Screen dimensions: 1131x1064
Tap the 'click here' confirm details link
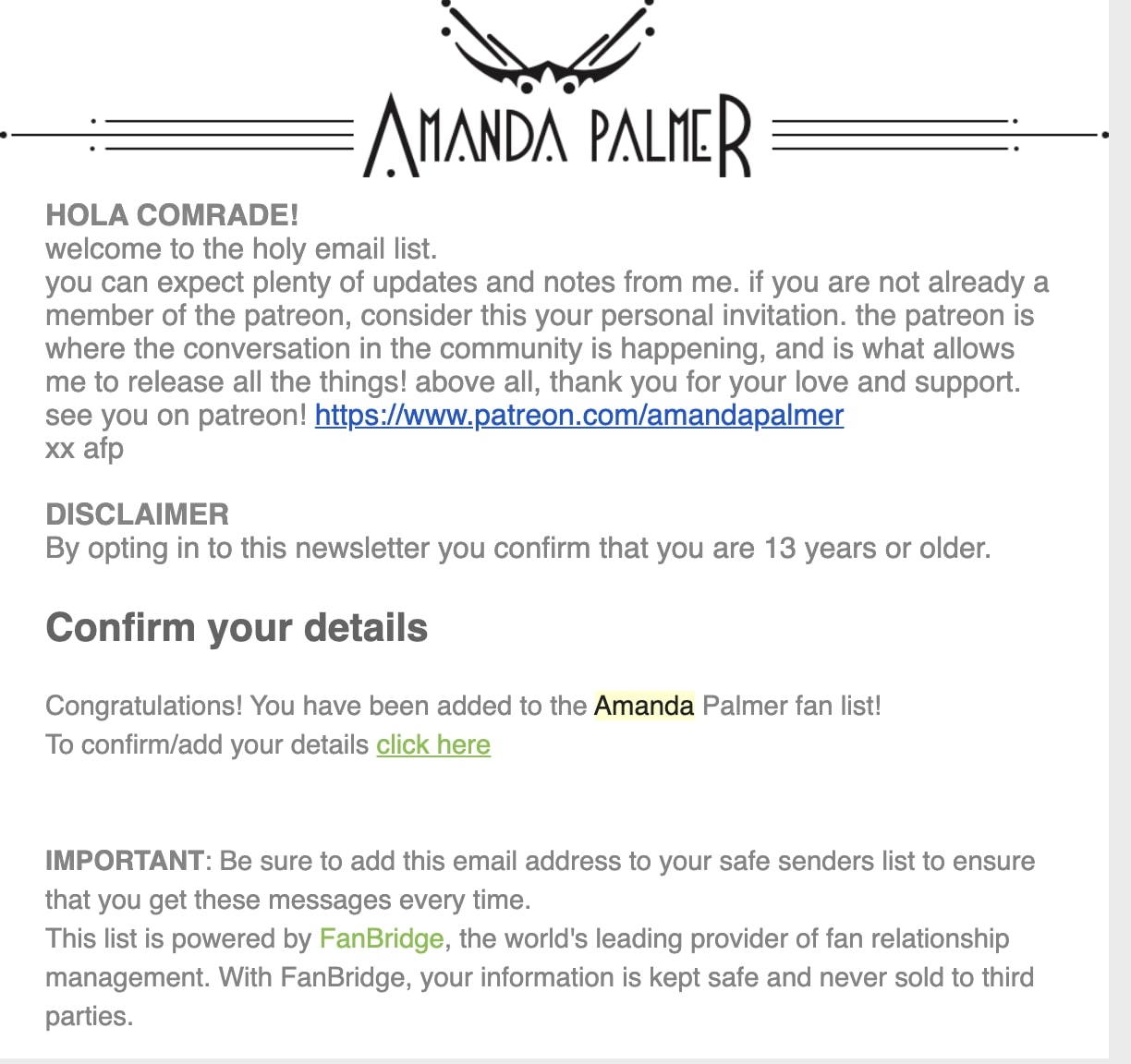tap(432, 744)
